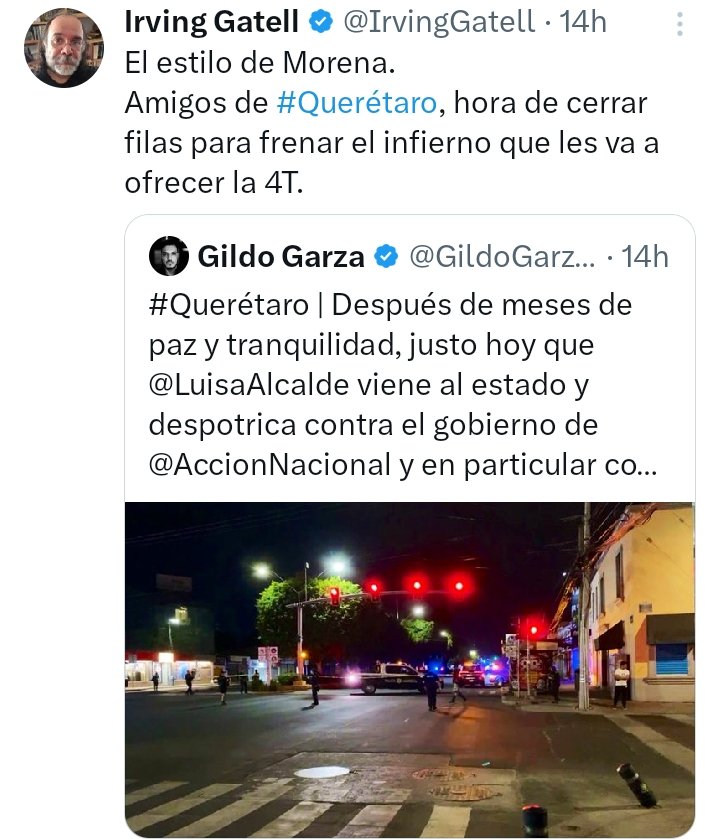720x839 pixels.
Task: Open Irving Gatell's profile picture
Action: 63,47
